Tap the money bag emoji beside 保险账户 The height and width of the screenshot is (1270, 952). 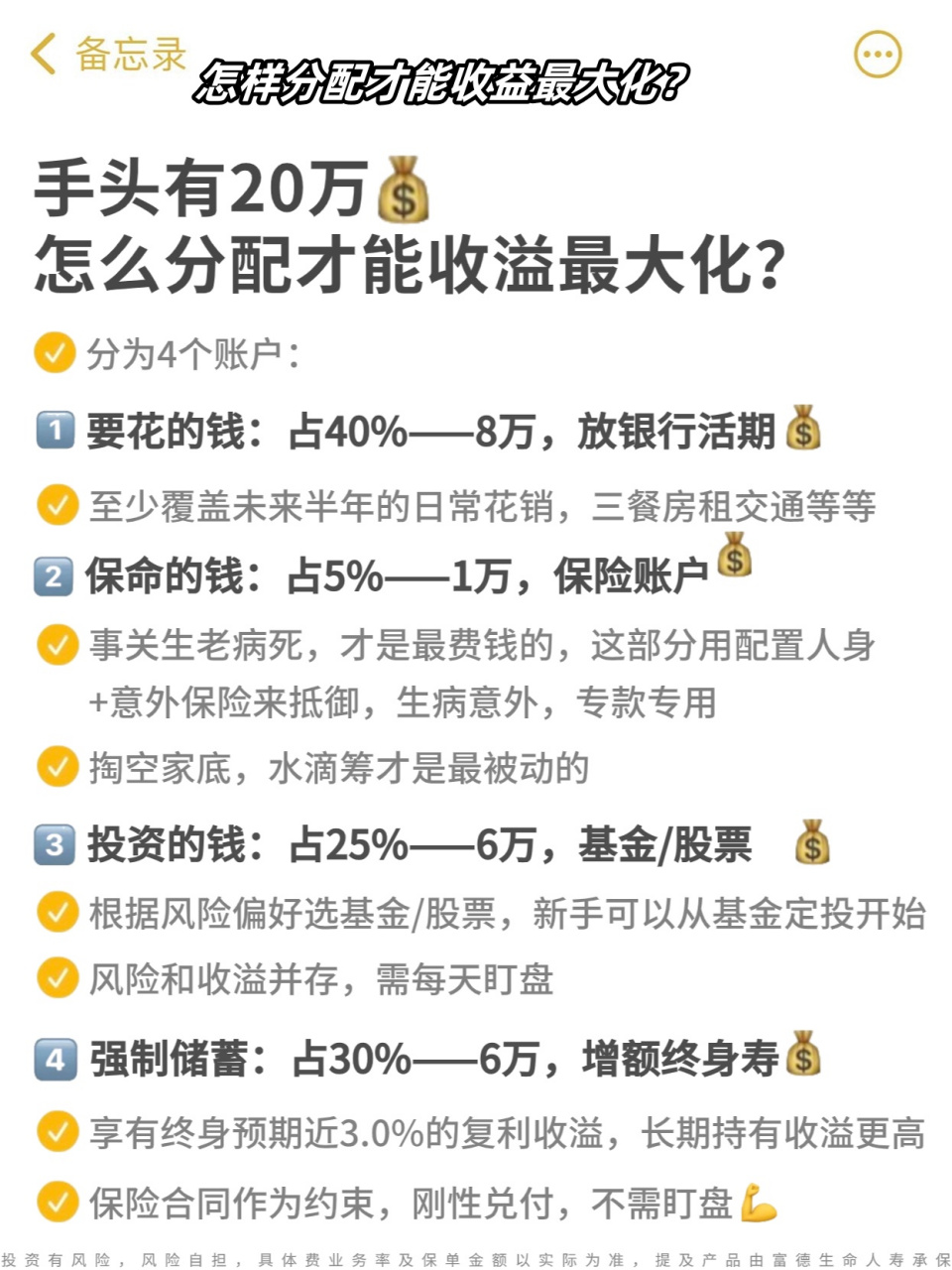pos(732,562)
